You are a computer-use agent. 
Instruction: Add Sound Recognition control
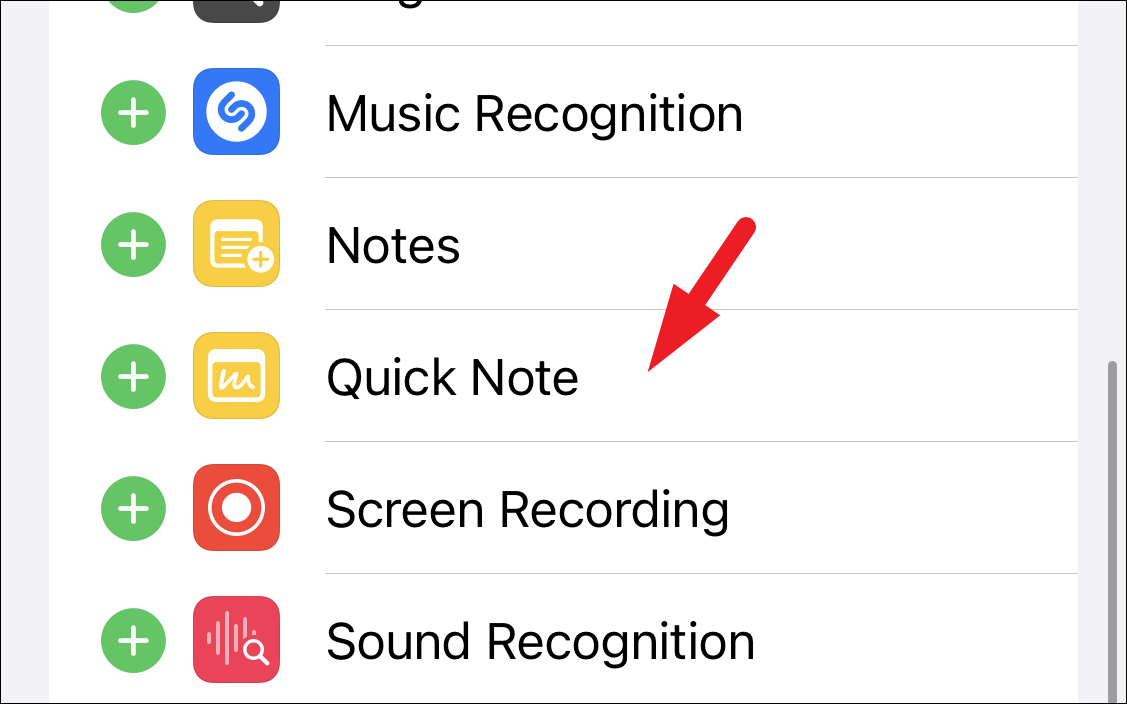coord(133,640)
